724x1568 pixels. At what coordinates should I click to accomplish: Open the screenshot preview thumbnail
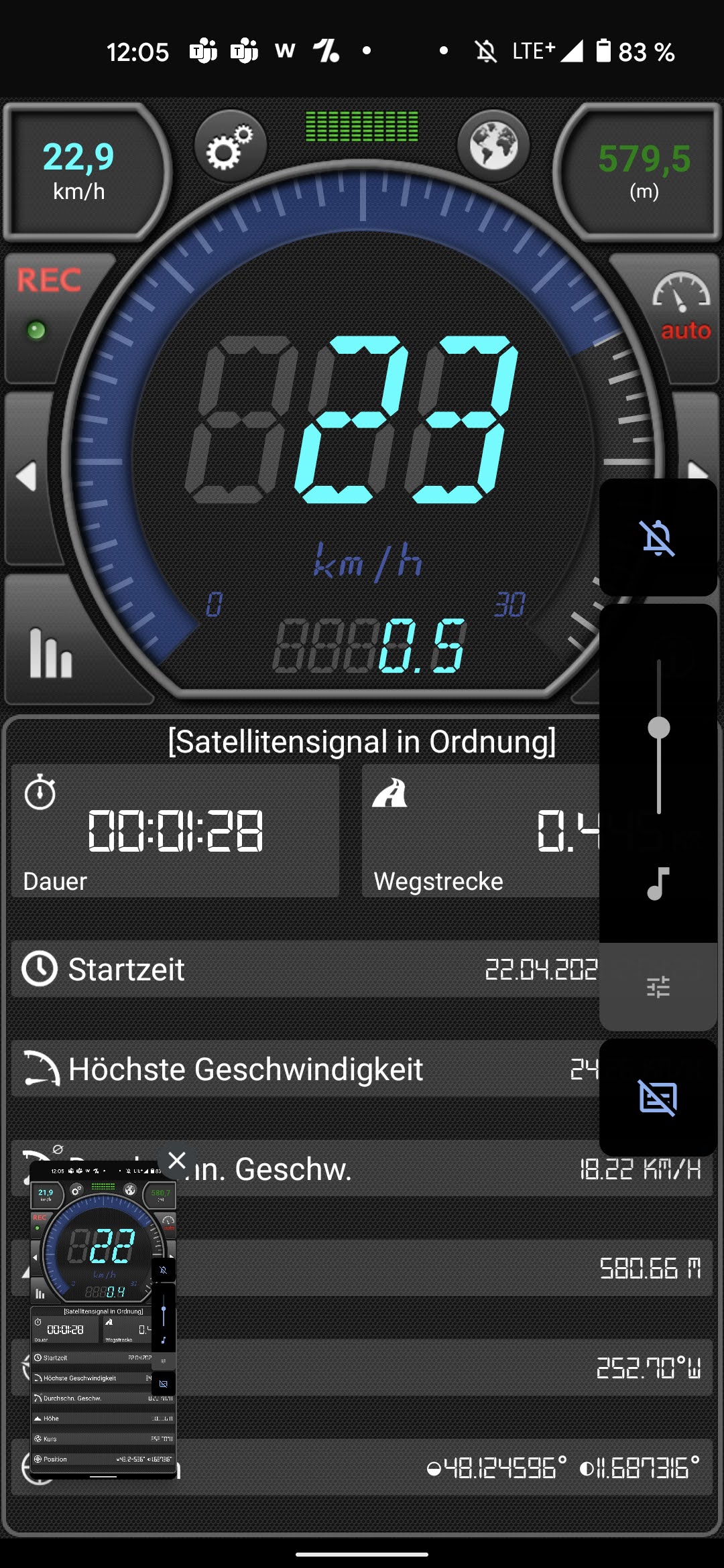103,1320
